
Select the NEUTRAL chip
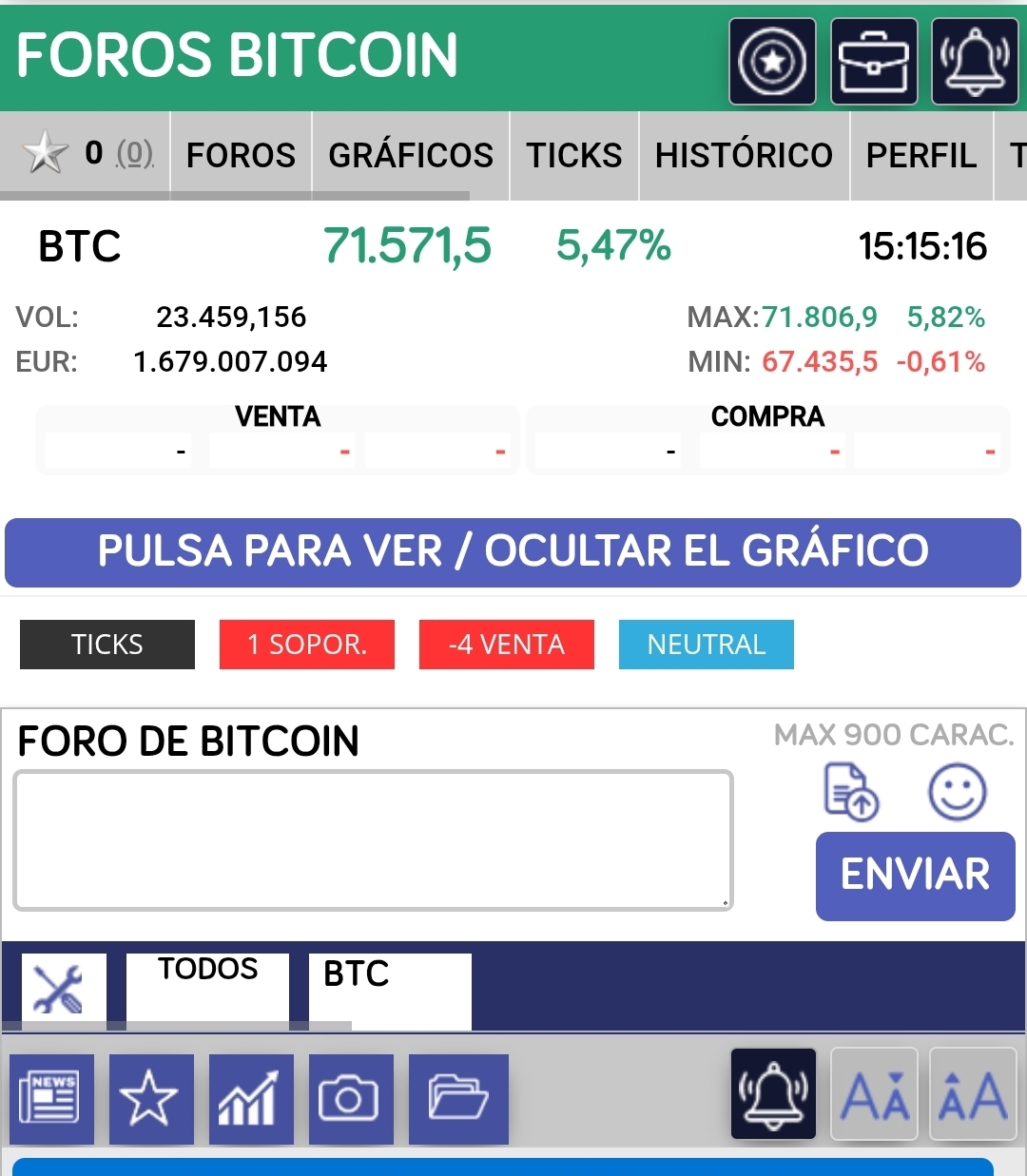[x=707, y=645]
